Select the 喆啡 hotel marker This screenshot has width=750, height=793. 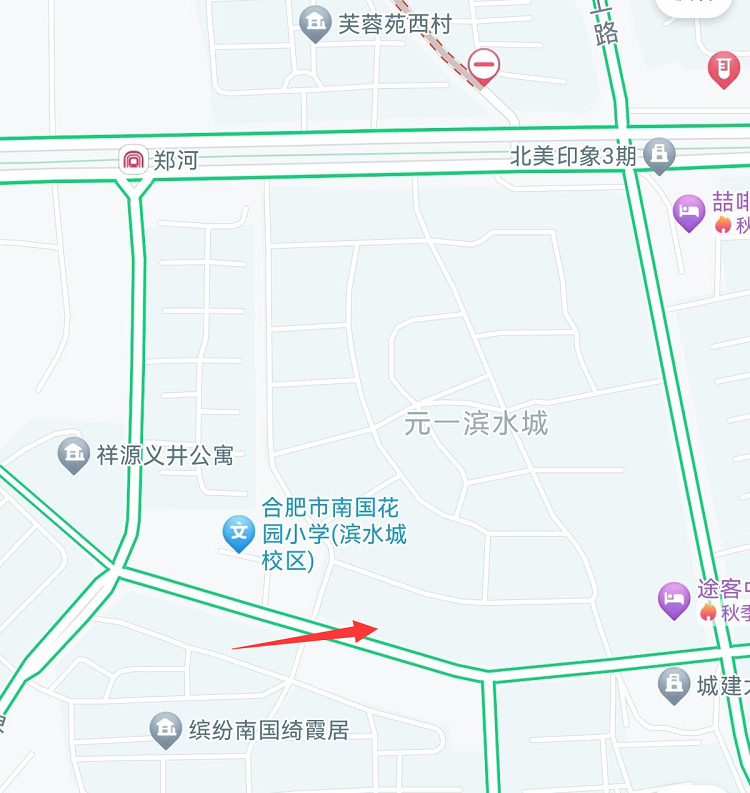pos(689,212)
